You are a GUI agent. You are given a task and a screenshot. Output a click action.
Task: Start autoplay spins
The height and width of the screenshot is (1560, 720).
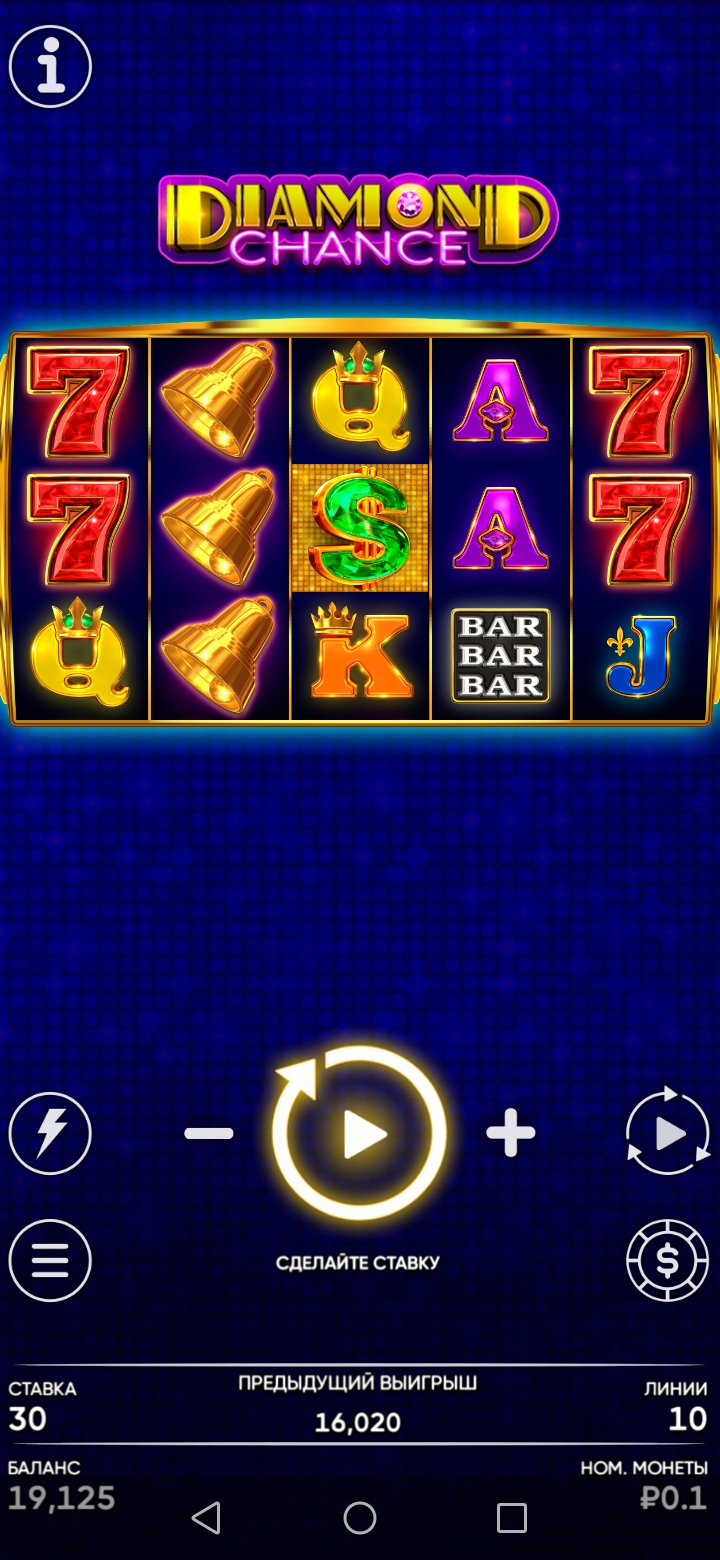coord(668,1134)
